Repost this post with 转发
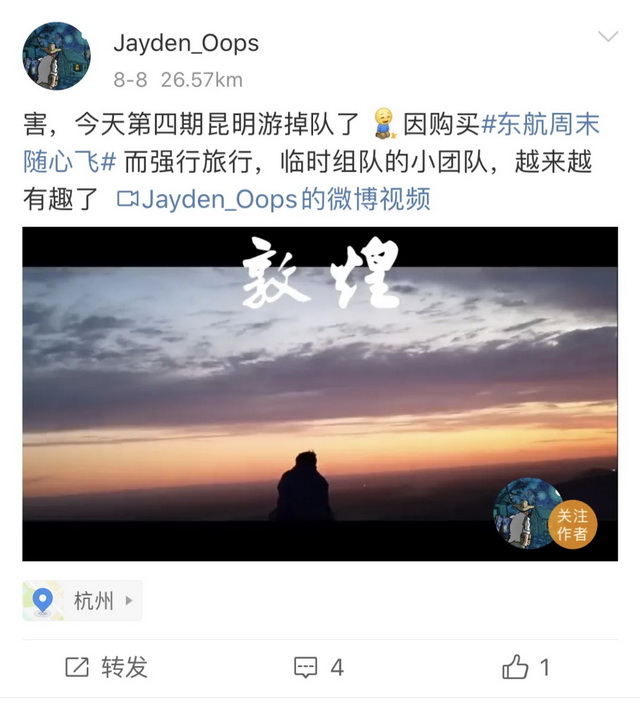Viewport: 640px width, 710px height. point(106,667)
